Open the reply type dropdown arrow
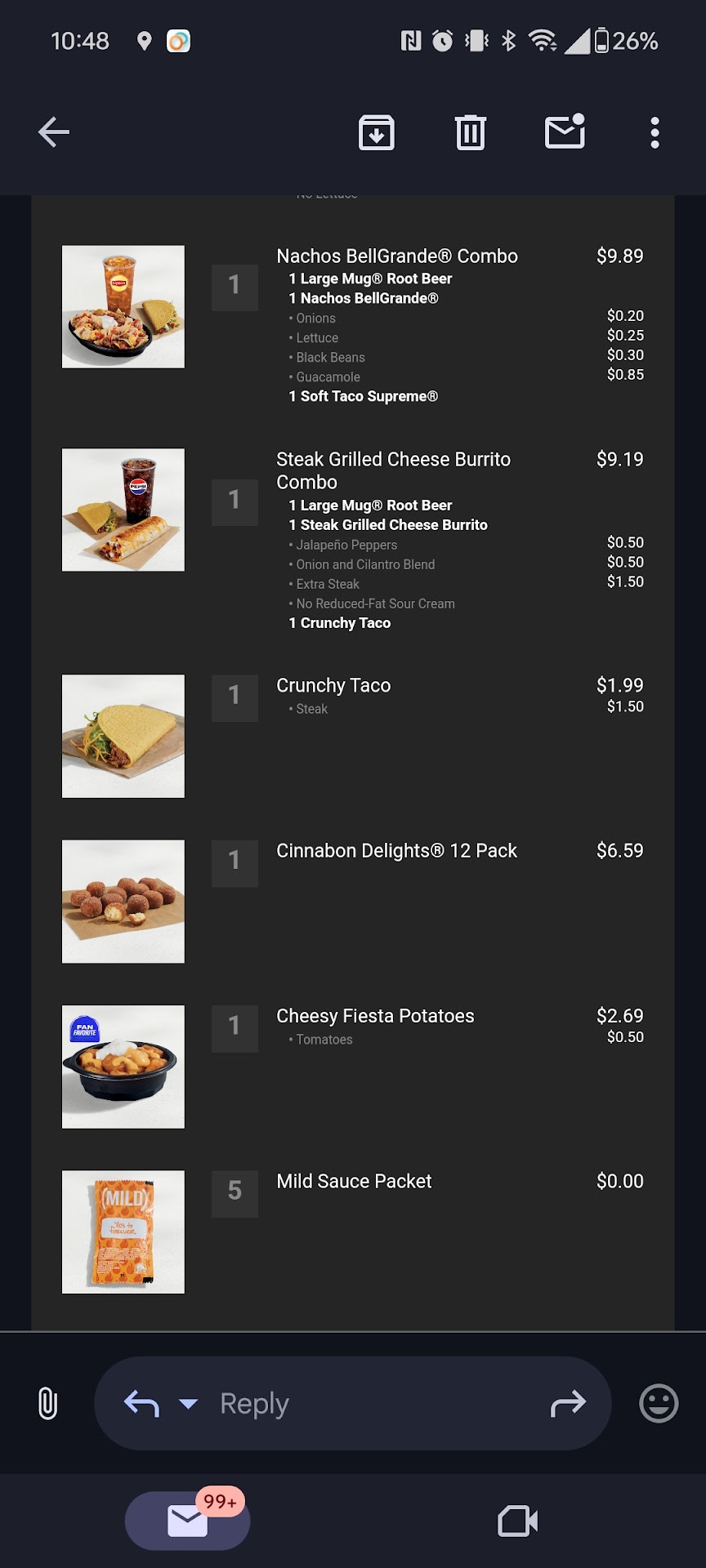706x1568 pixels. [188, 1404]
